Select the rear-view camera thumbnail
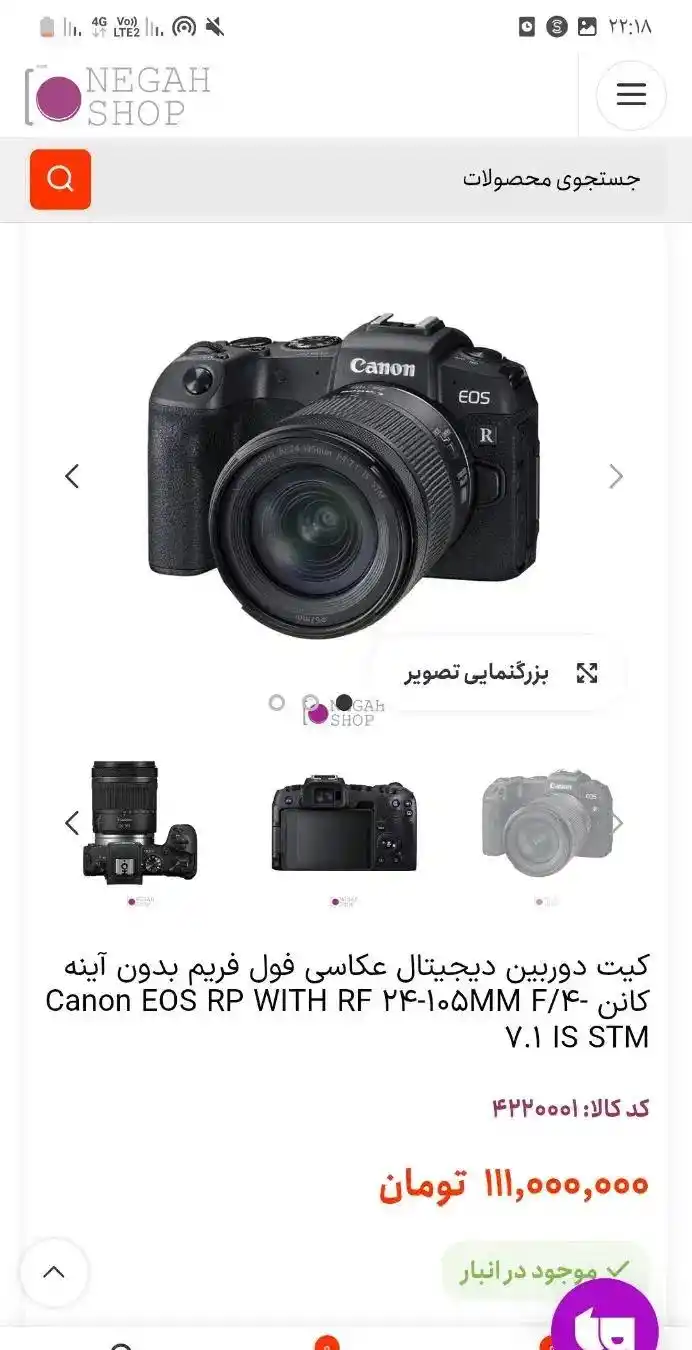The width and height of the screenshot is (692, 1350). [x=343, y=823]
